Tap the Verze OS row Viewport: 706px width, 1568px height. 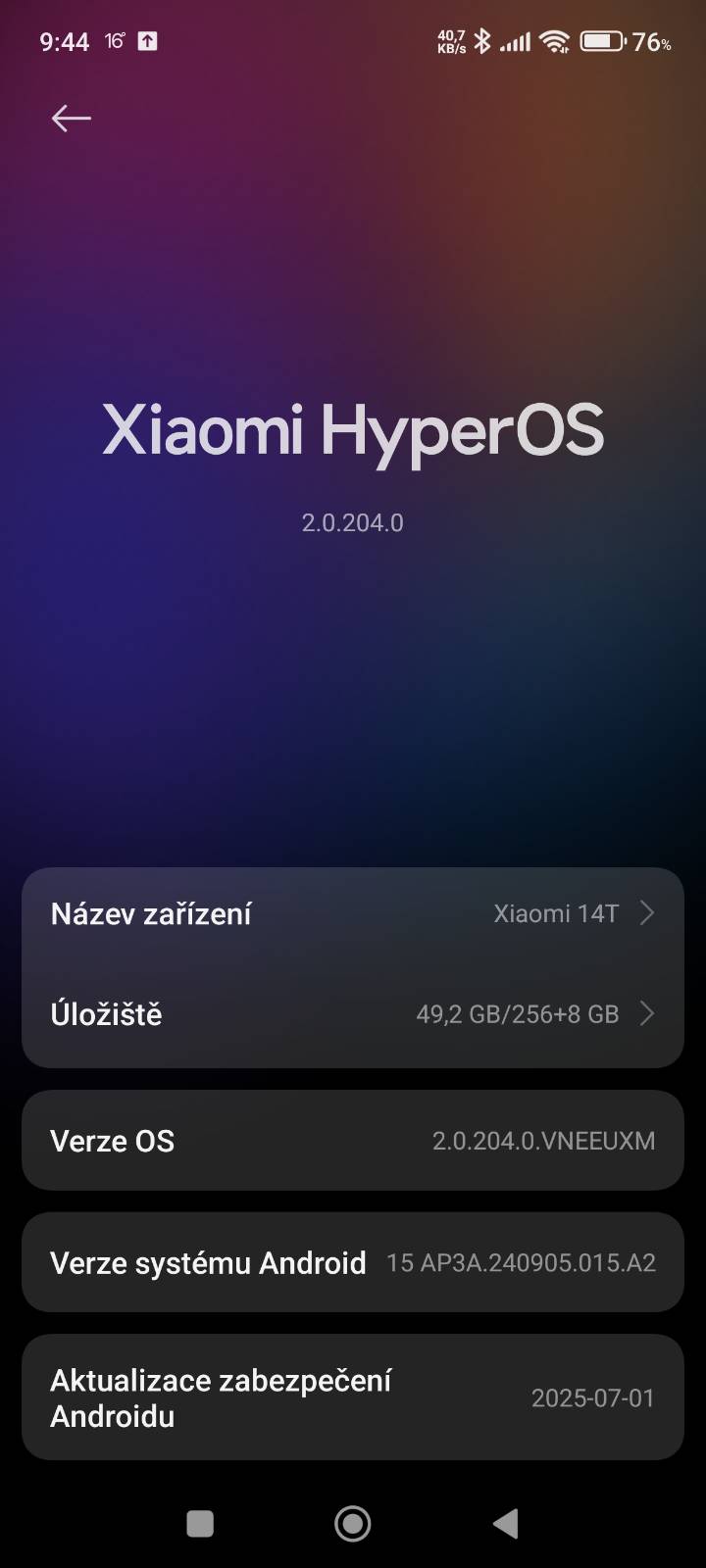pos(352,1141)
